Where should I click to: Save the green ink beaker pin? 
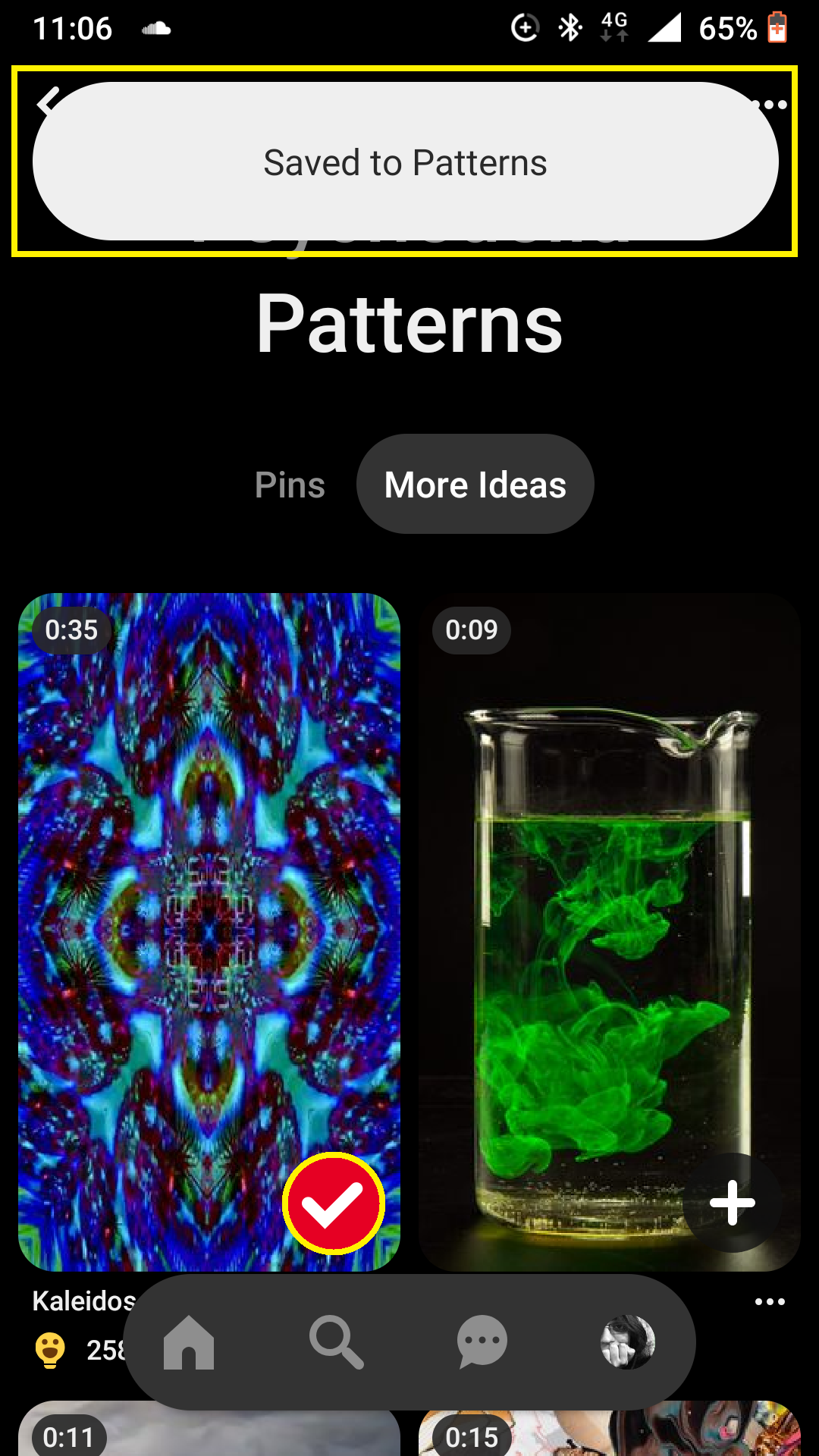(x=732, y=1203)
